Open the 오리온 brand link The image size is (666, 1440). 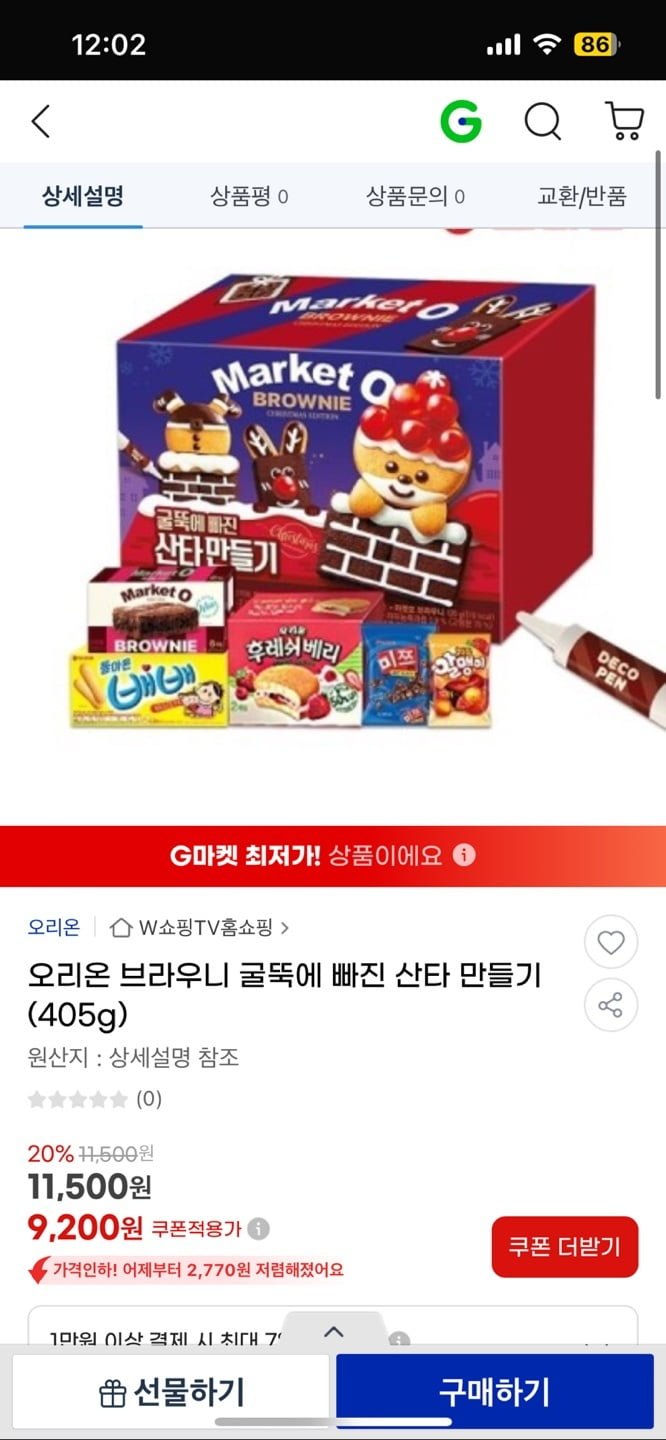[x=54, y=928]
